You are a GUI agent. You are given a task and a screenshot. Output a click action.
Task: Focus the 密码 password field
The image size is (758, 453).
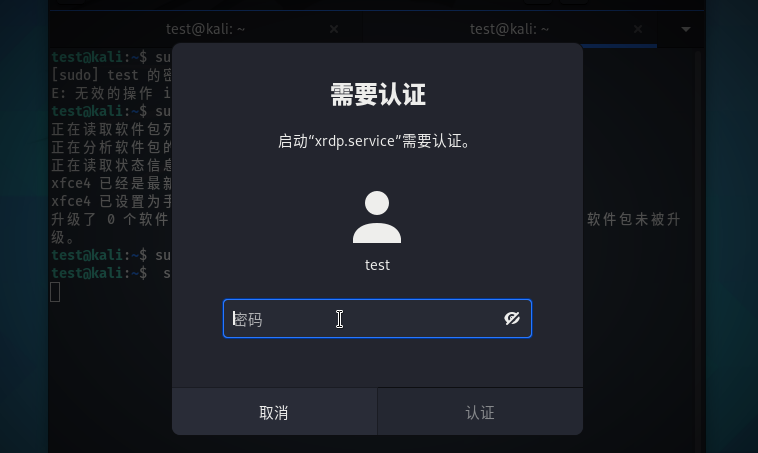360,319
